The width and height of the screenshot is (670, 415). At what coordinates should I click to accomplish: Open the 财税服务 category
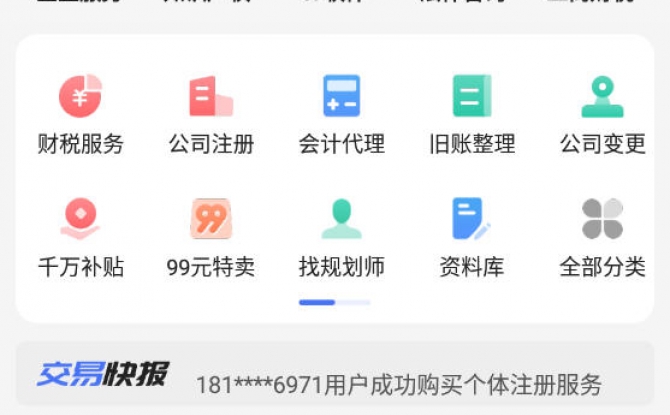(x=80, y=114)
